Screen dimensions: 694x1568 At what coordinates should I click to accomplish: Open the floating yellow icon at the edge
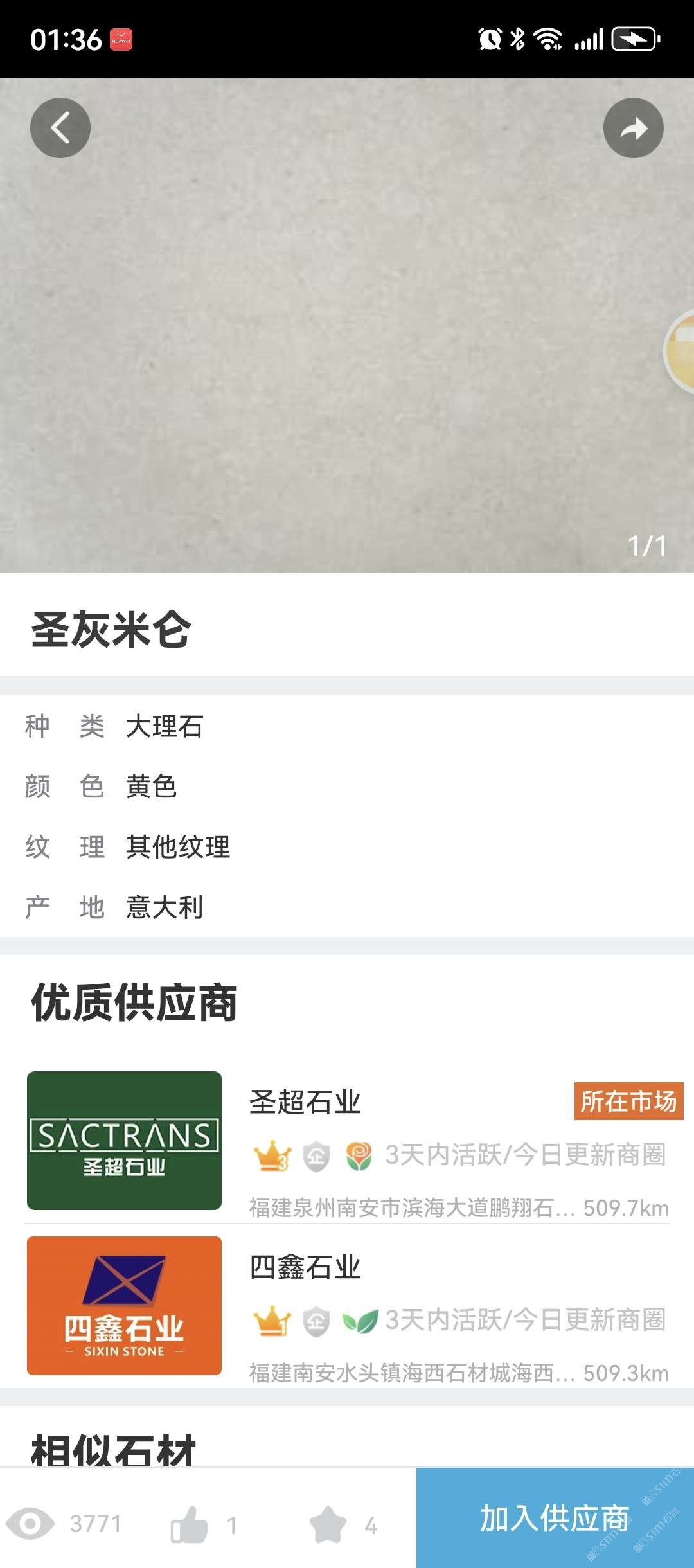[681, 351]
